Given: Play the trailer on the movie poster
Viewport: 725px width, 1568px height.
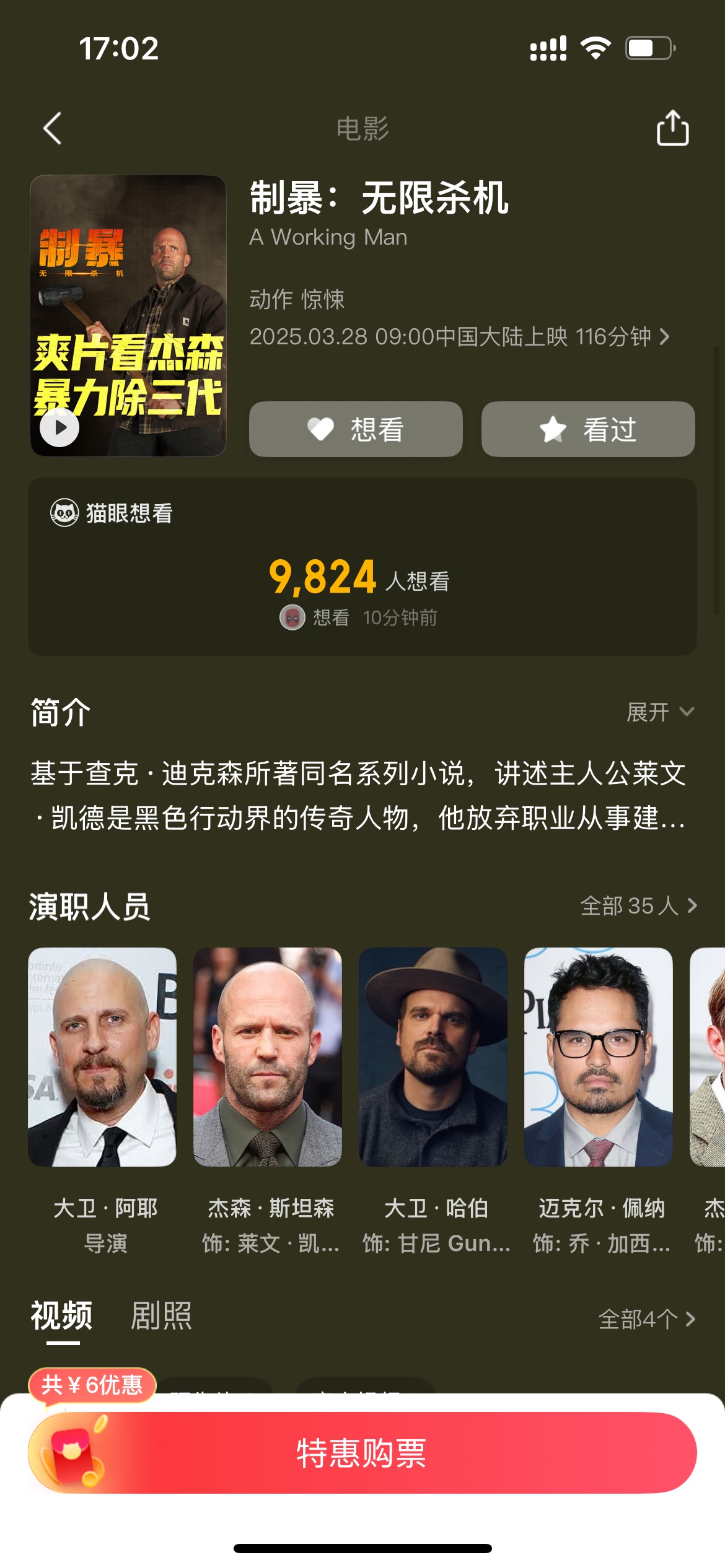Looking at the screenshot, I should click(x=59, y=427).
